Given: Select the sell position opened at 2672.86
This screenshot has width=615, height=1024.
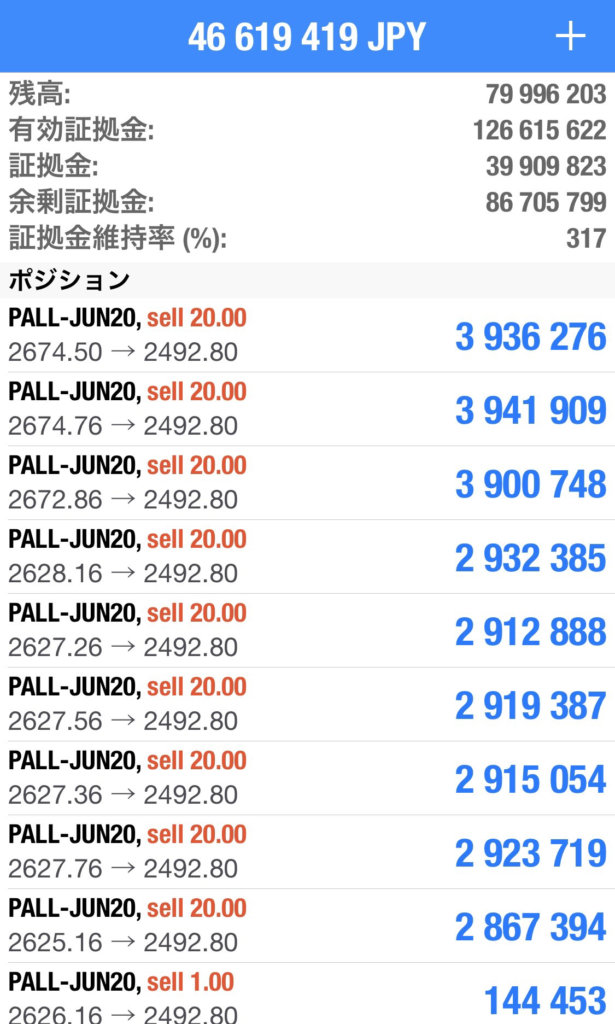Looking at the screenshot, I should [307, 483].
